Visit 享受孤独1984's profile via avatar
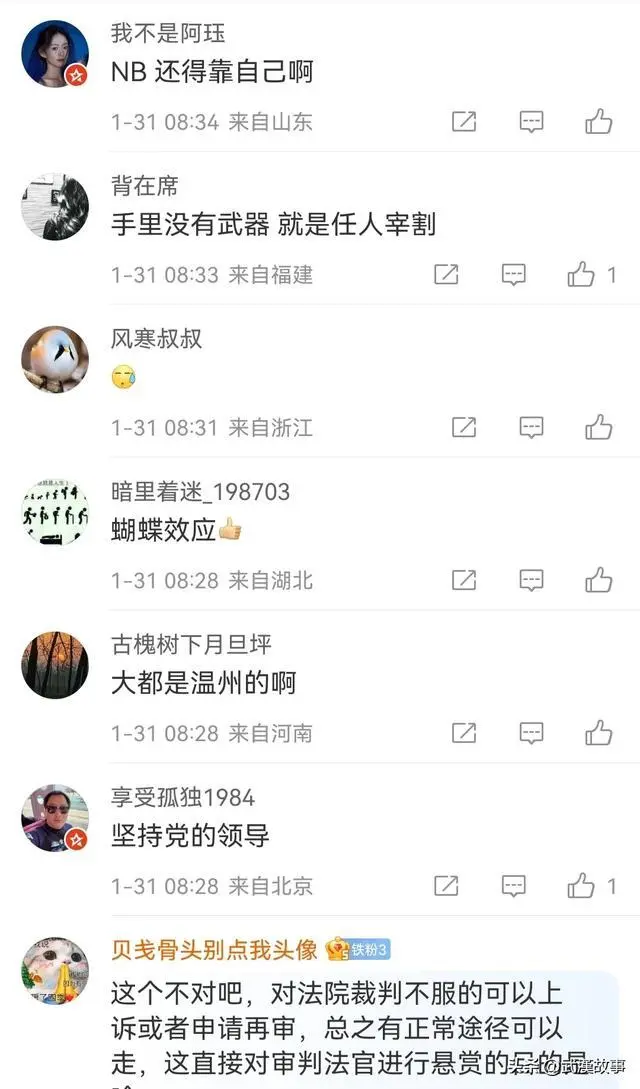The image size is (640, 1089). pyautogui.click(x=55, y=817)
